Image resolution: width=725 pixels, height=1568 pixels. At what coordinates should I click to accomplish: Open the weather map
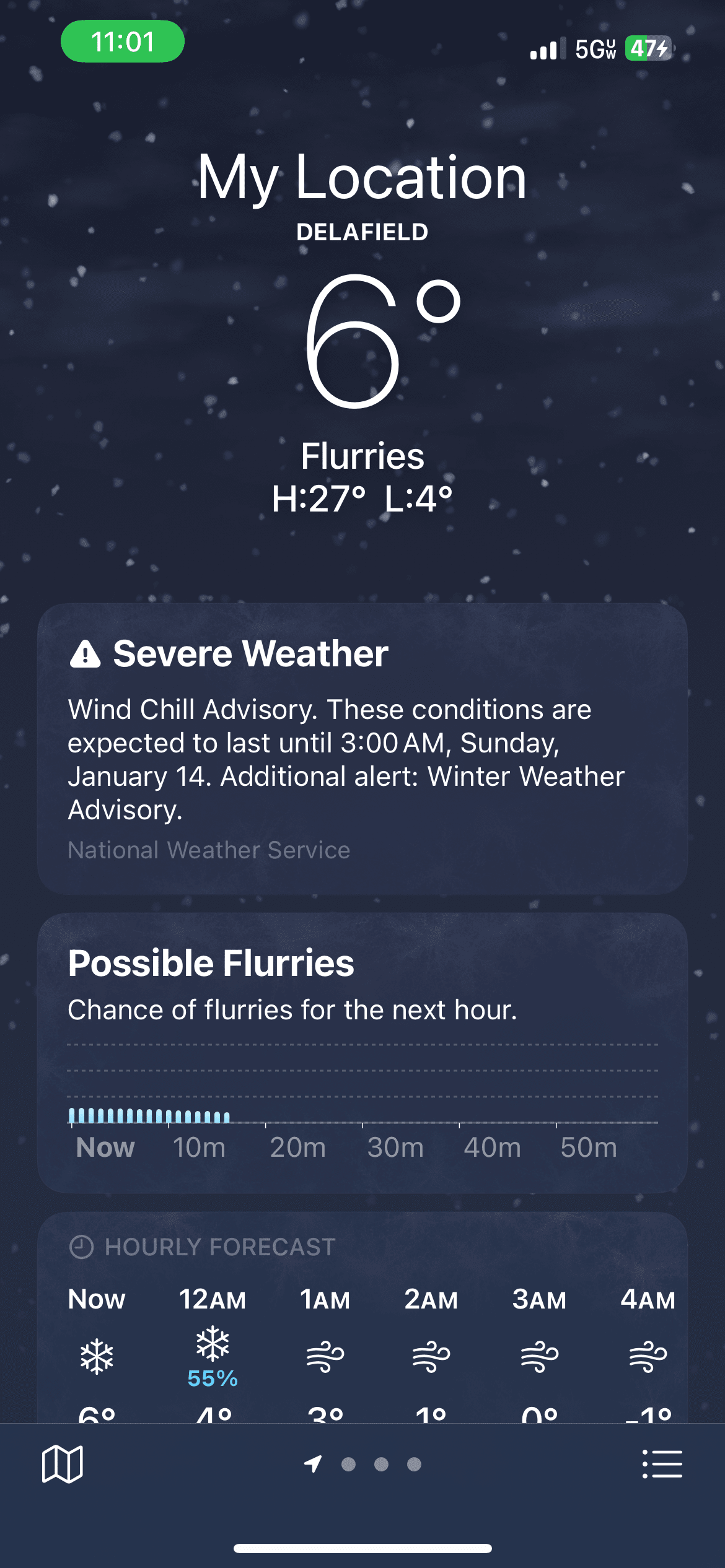point(62,1464)
